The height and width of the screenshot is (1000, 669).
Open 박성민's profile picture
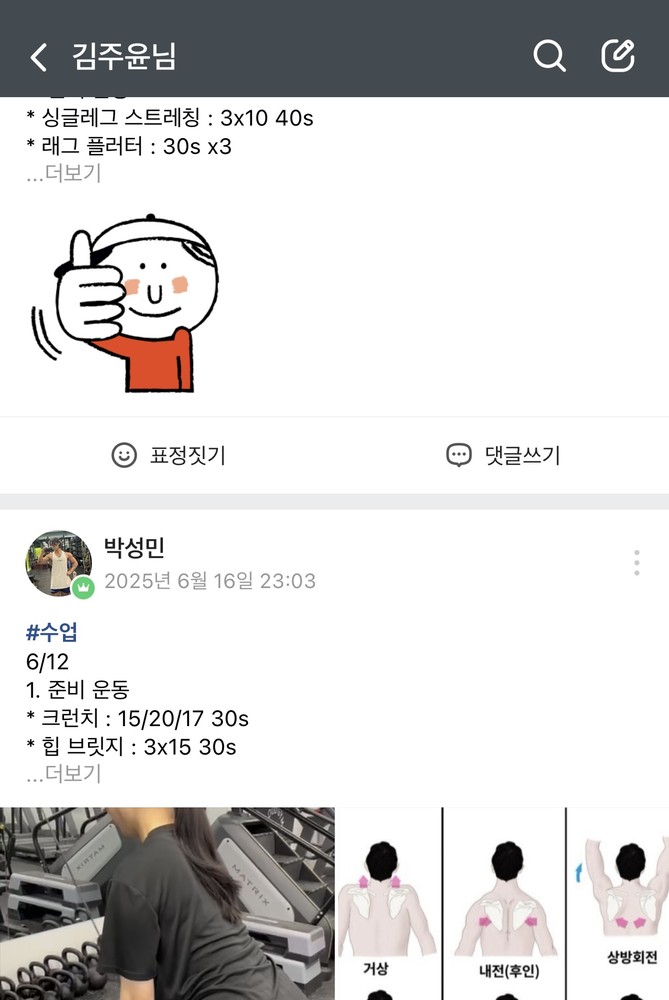(58, 564)
